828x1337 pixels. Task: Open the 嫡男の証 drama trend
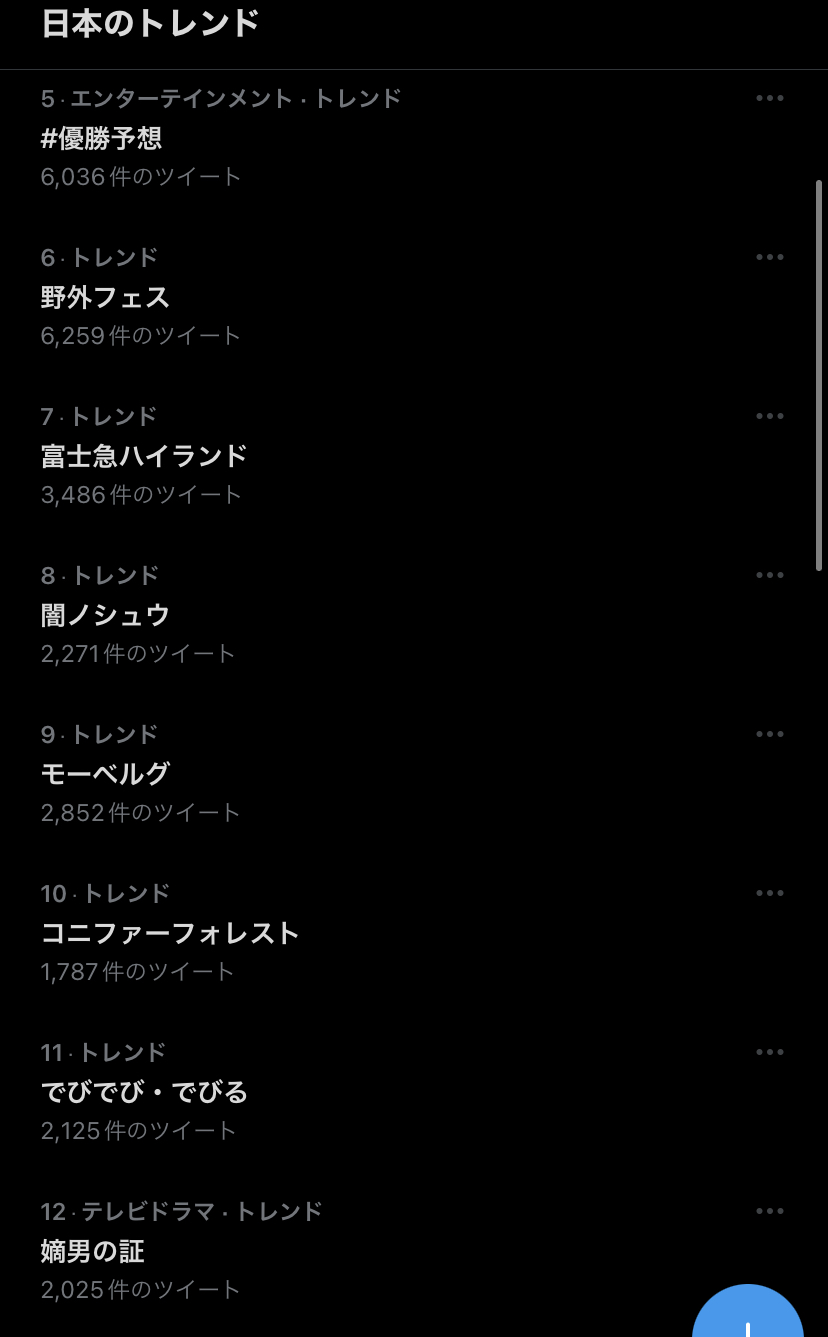[94, 1251]
